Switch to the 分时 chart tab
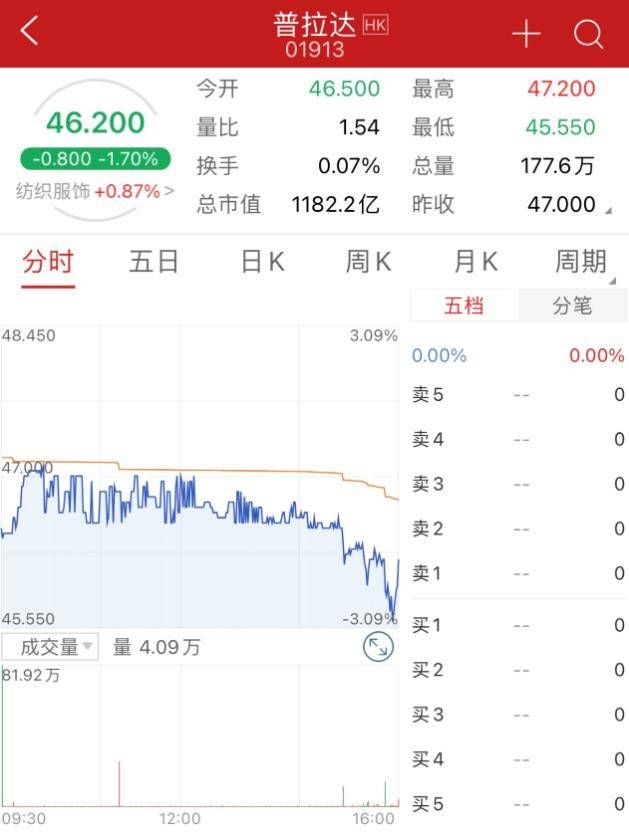The width and height of the screenshot is (629, 832). click(48, 263)
